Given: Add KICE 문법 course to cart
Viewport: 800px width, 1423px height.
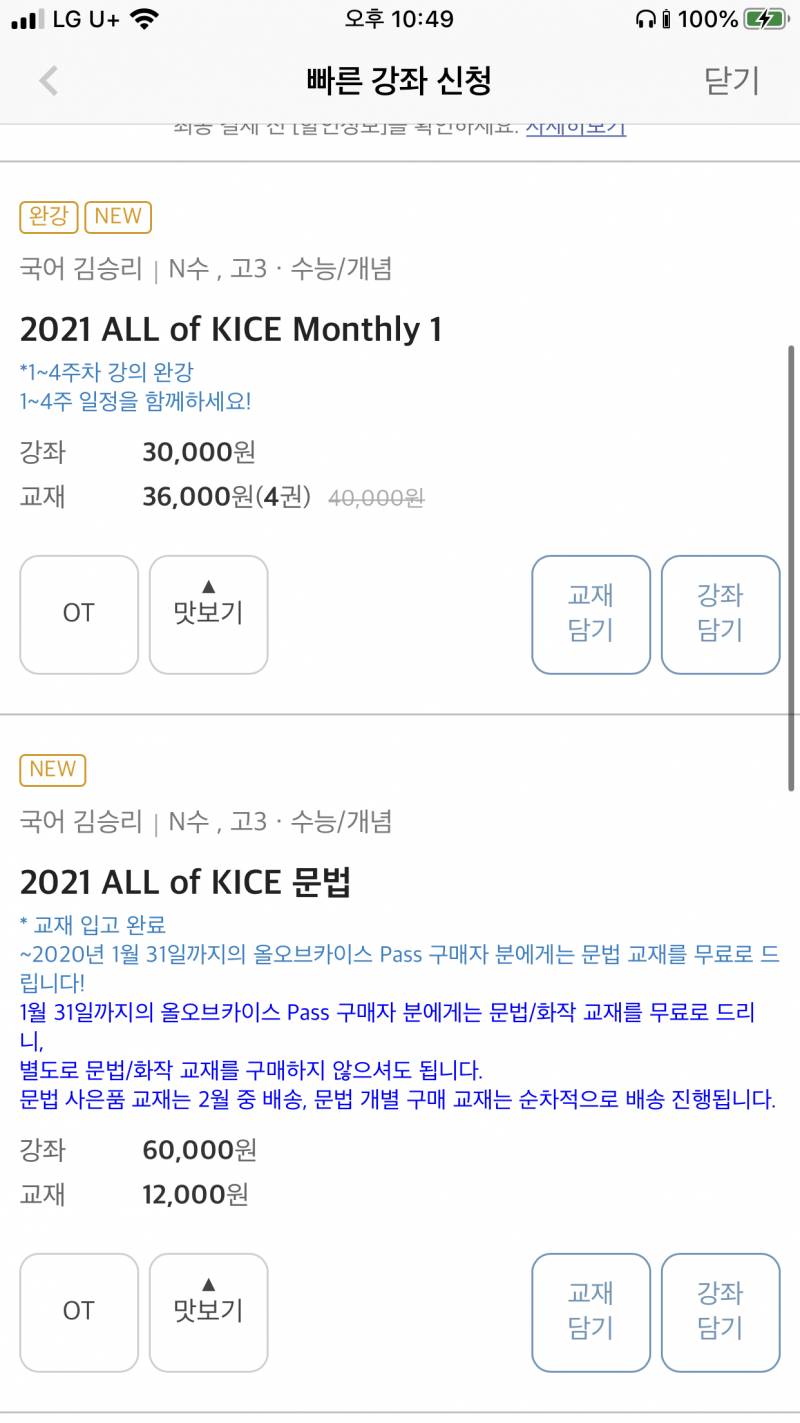Looking at the screenshot, I should pyautogui.click(x=720, y=1312).
